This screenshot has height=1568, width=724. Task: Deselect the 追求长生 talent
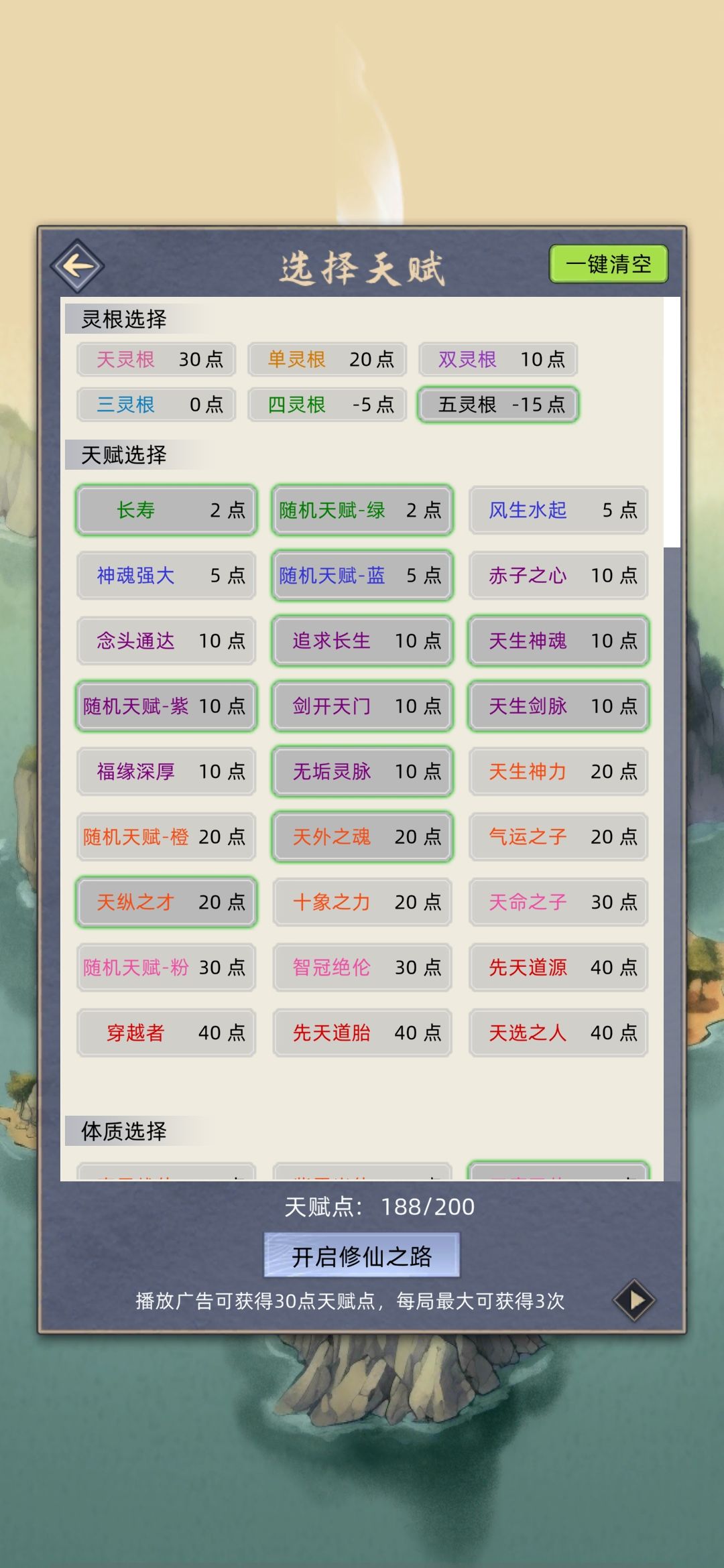click(x=361, y=641)
